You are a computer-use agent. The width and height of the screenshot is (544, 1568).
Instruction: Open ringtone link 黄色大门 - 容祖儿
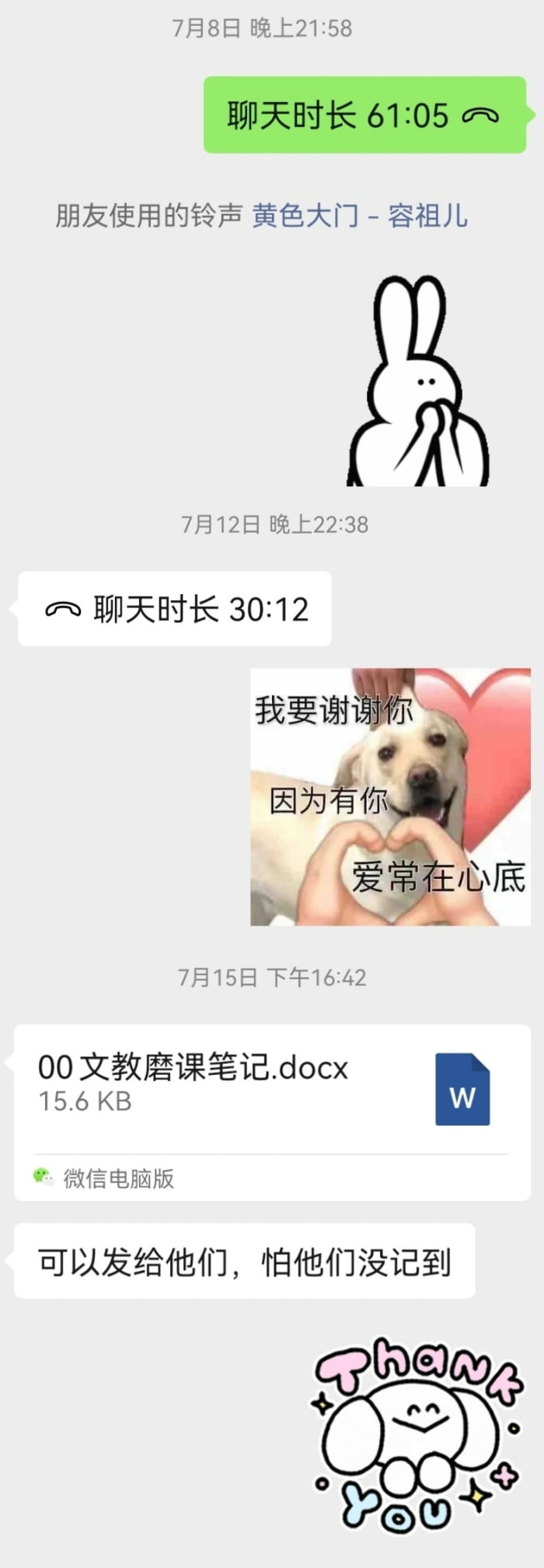point(360,215)
